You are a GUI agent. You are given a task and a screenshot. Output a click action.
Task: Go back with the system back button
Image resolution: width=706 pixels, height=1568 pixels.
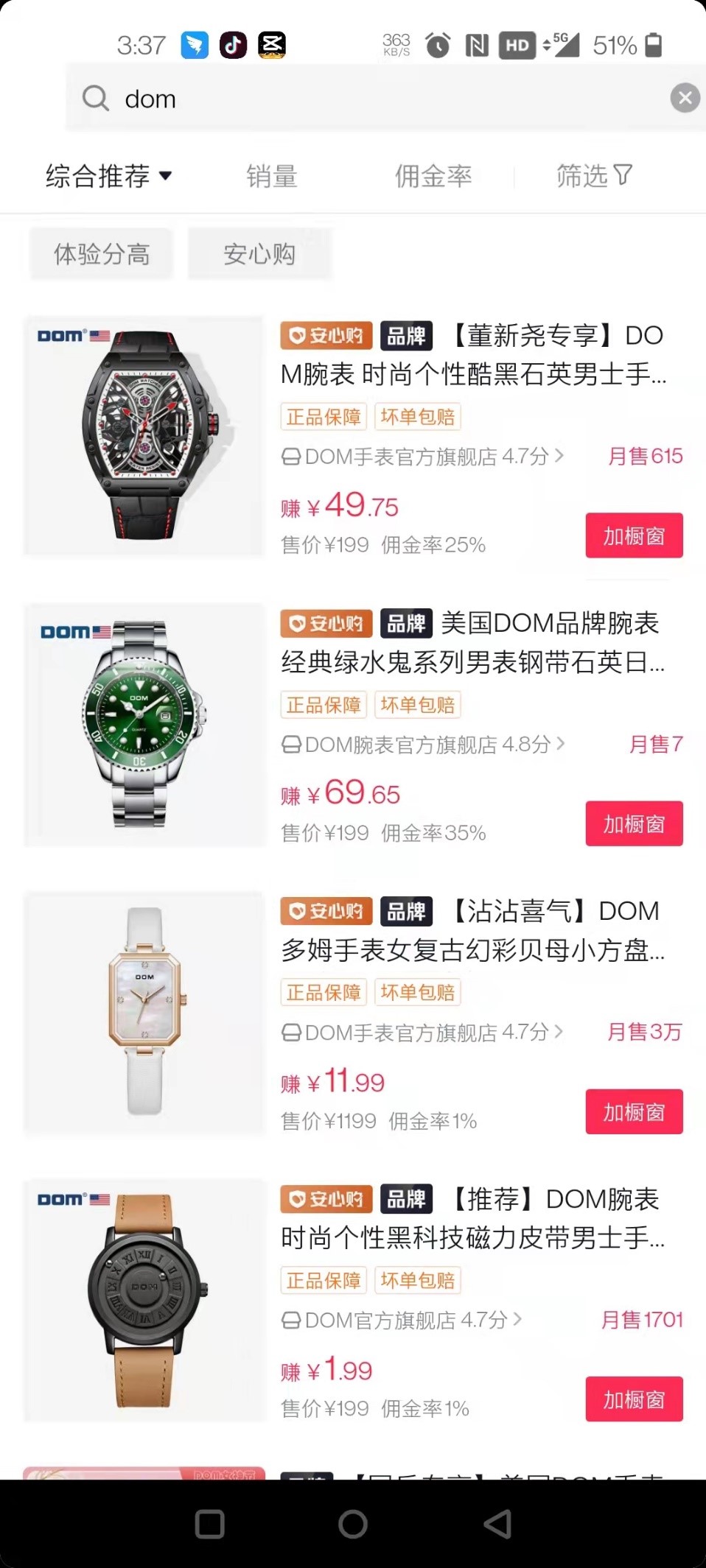tap(497, 1524)
